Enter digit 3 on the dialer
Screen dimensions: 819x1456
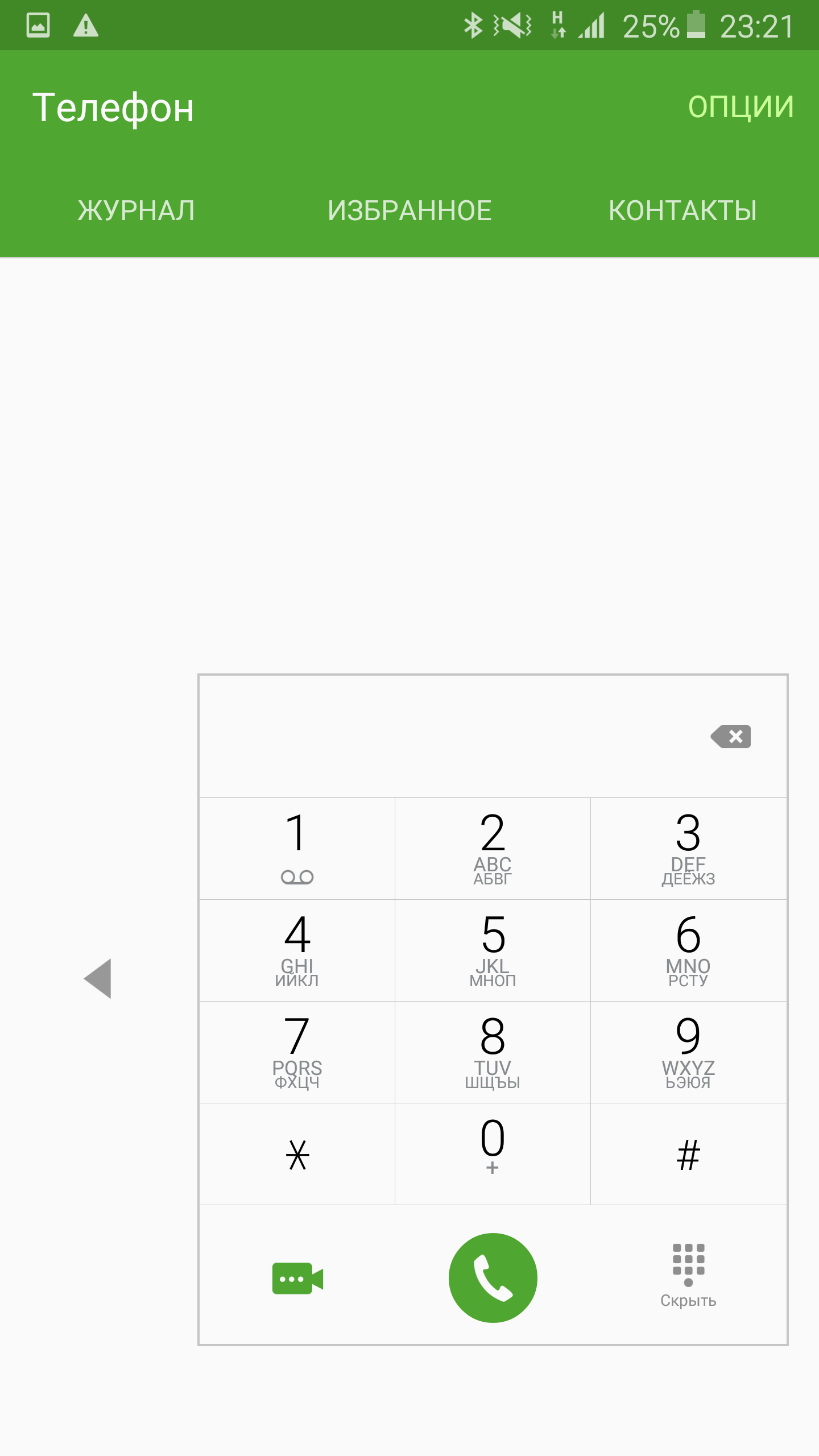(688, 847)
